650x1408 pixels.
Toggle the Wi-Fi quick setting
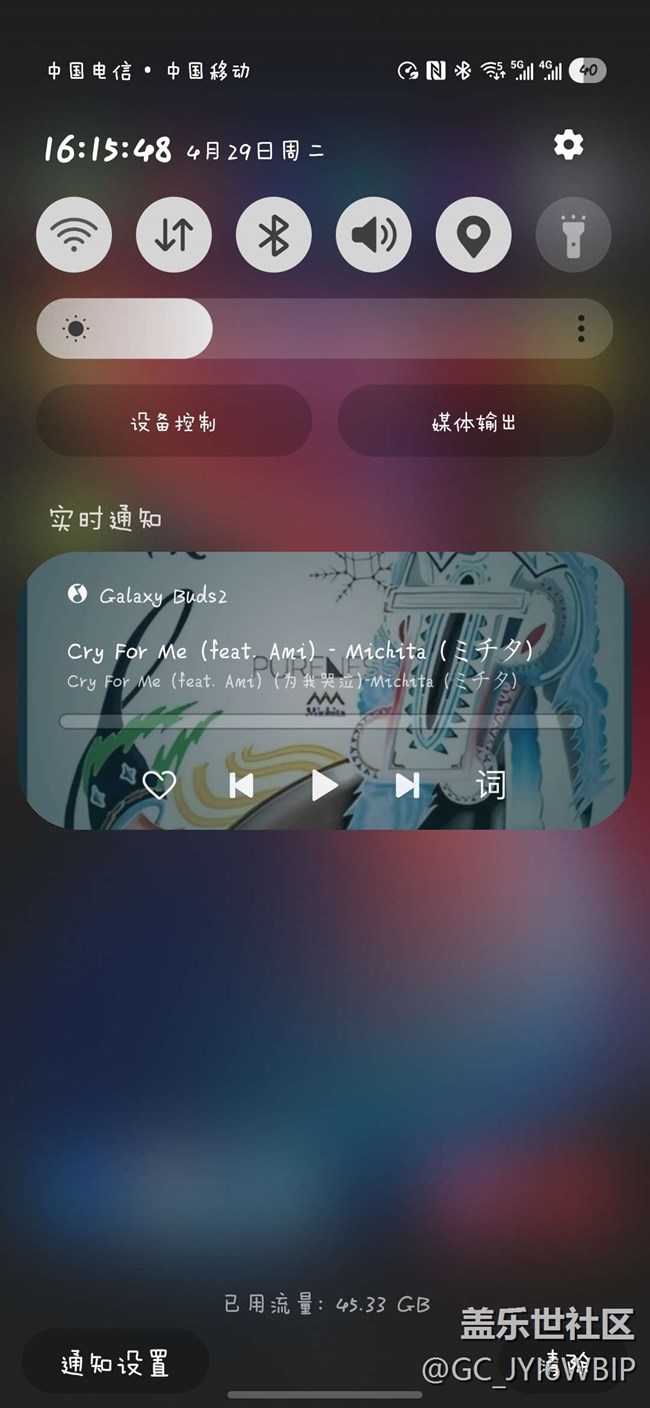(74, 235)
